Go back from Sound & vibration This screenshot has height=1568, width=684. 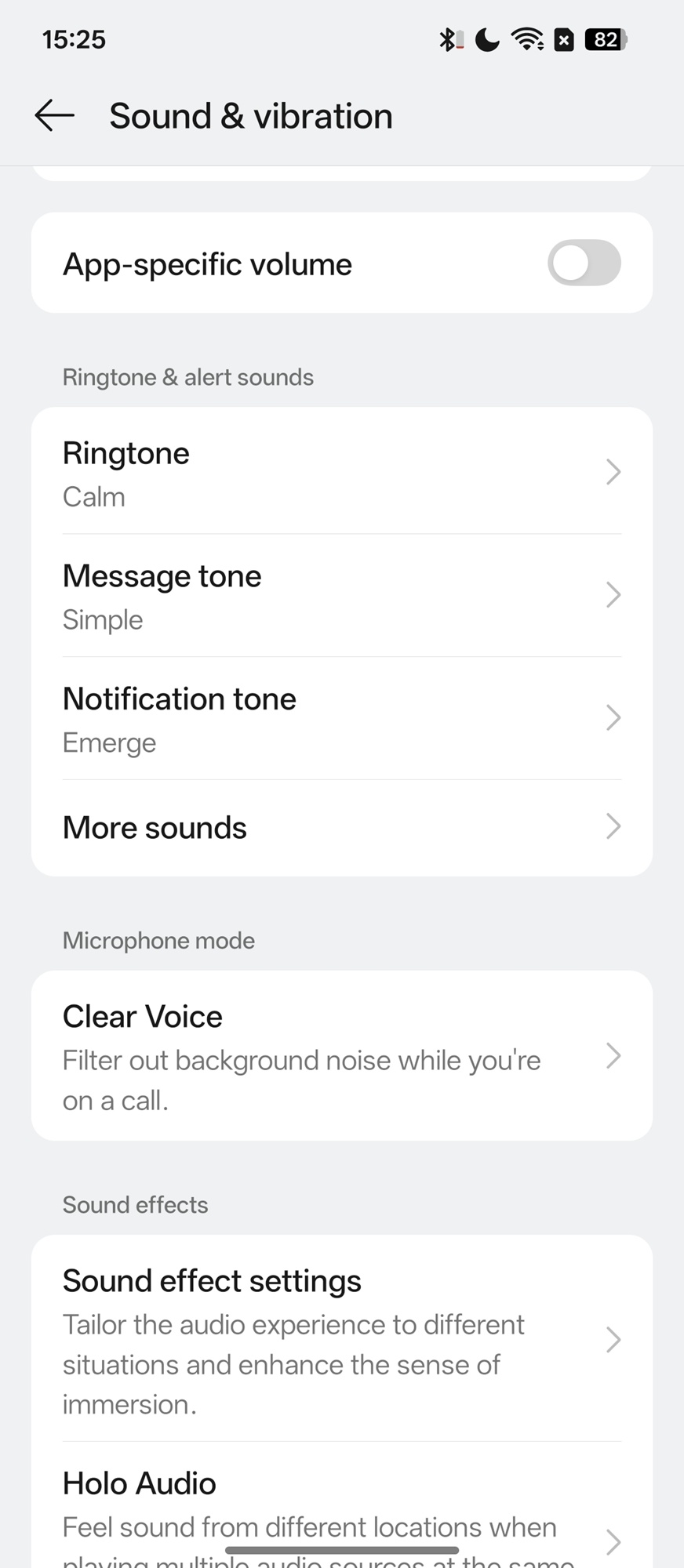55,116
